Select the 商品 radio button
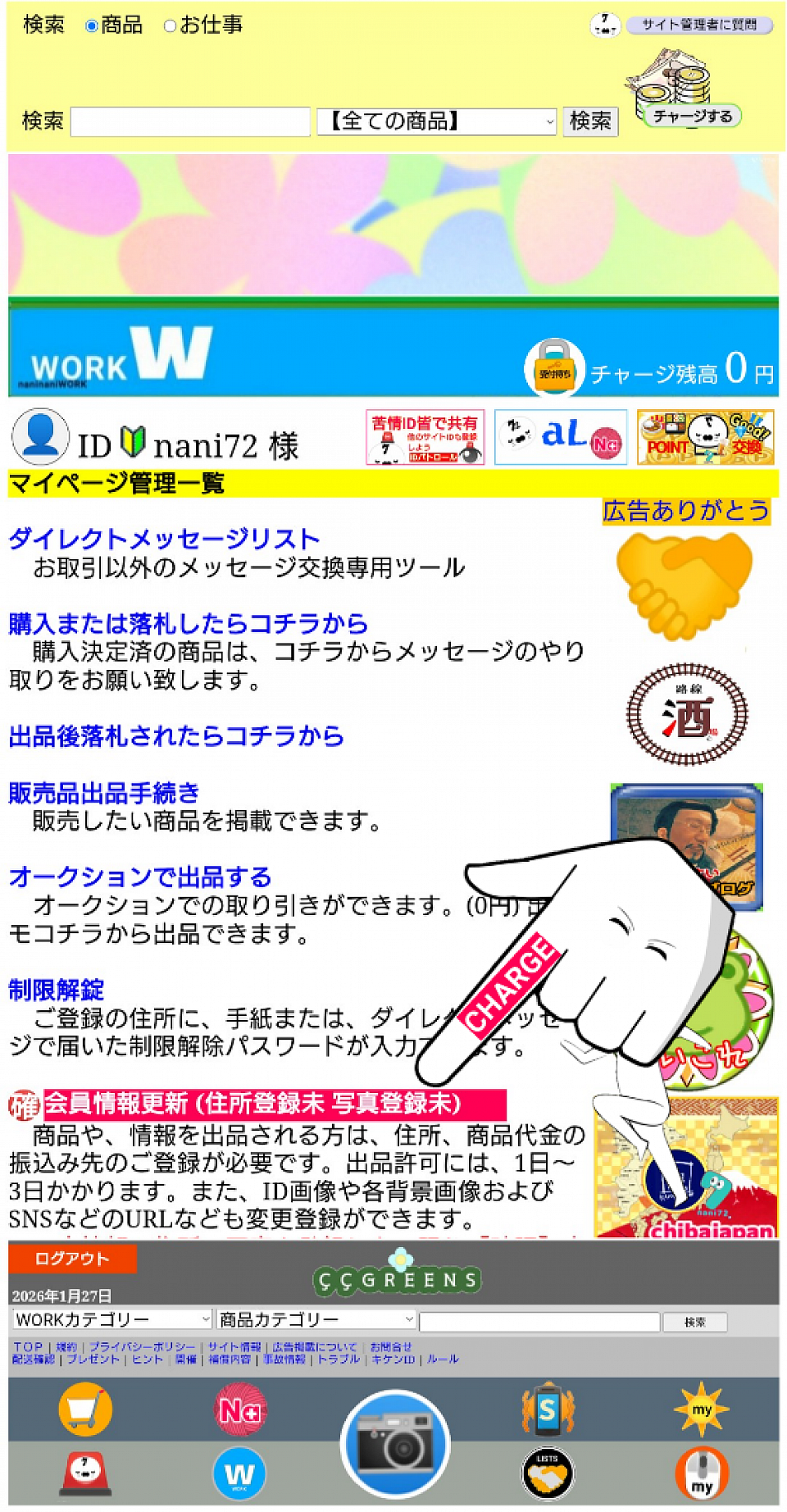Image resolution: width=787 pixels, height=1512 pixels. [x=92, y=25]
